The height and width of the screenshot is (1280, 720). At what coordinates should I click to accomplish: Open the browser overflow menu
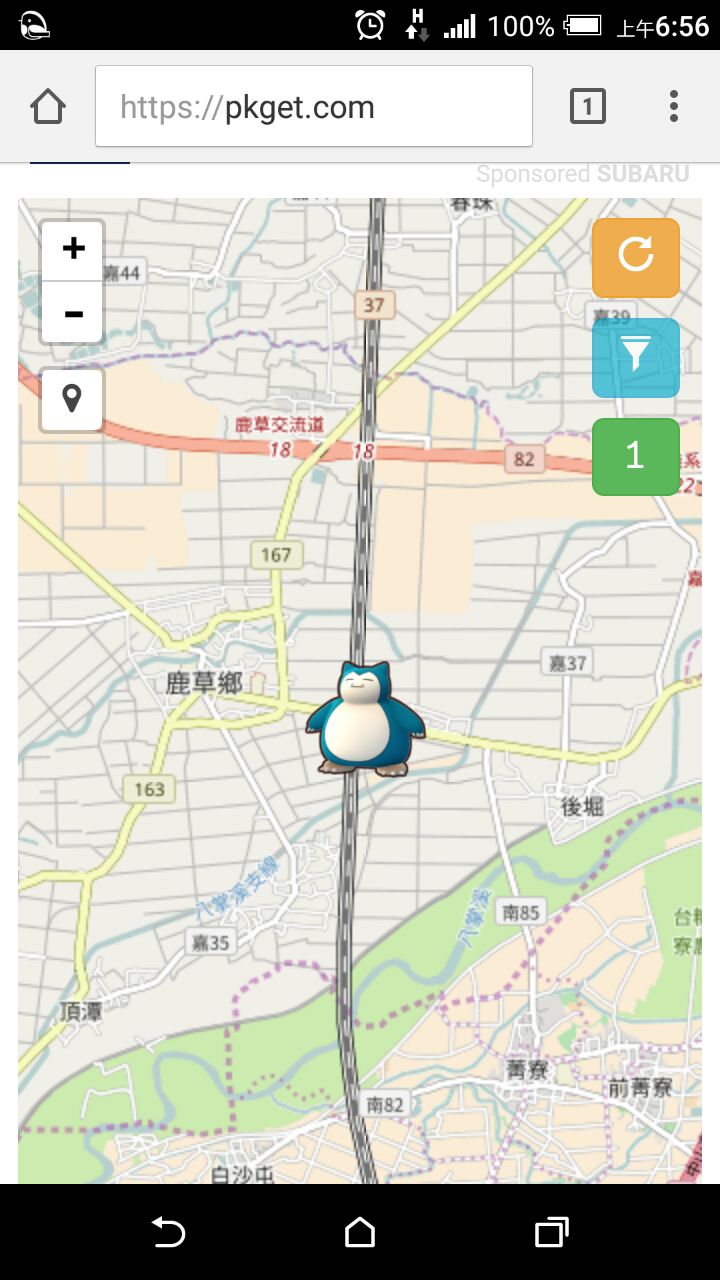pyautogui.click(x=674, y=106)
